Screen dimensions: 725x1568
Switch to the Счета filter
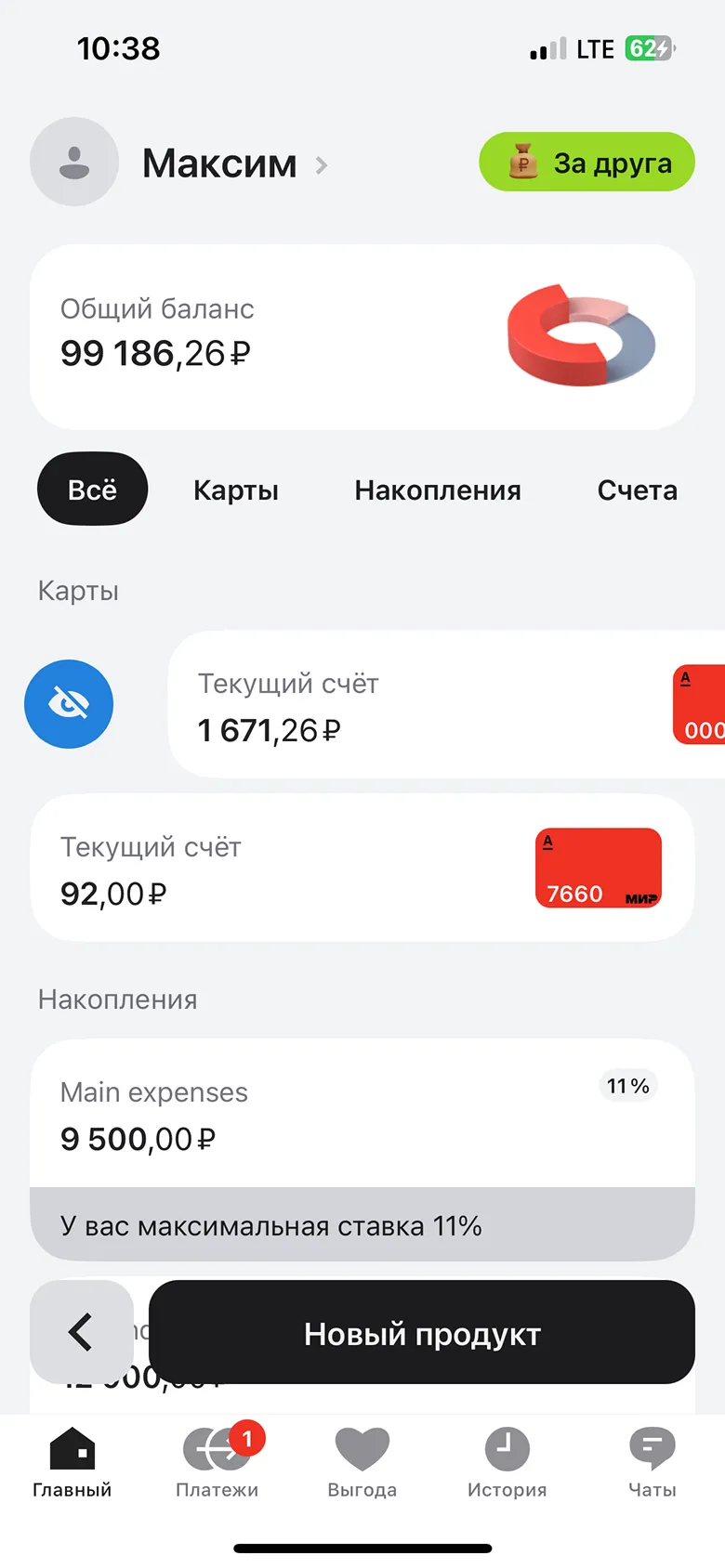pos(637,490)
